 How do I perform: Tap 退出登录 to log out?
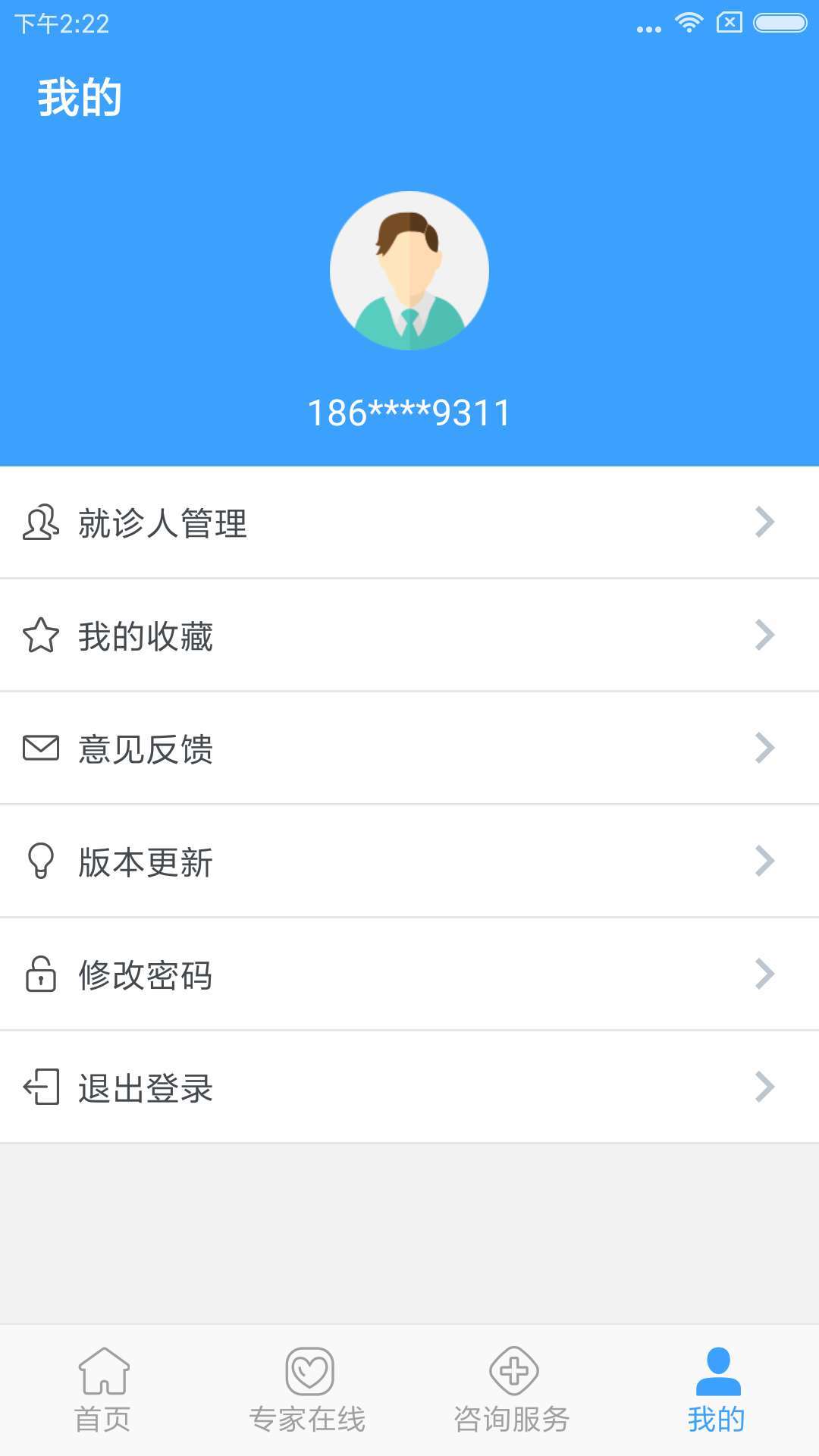pyautogui.click(x=144, y=1088)
